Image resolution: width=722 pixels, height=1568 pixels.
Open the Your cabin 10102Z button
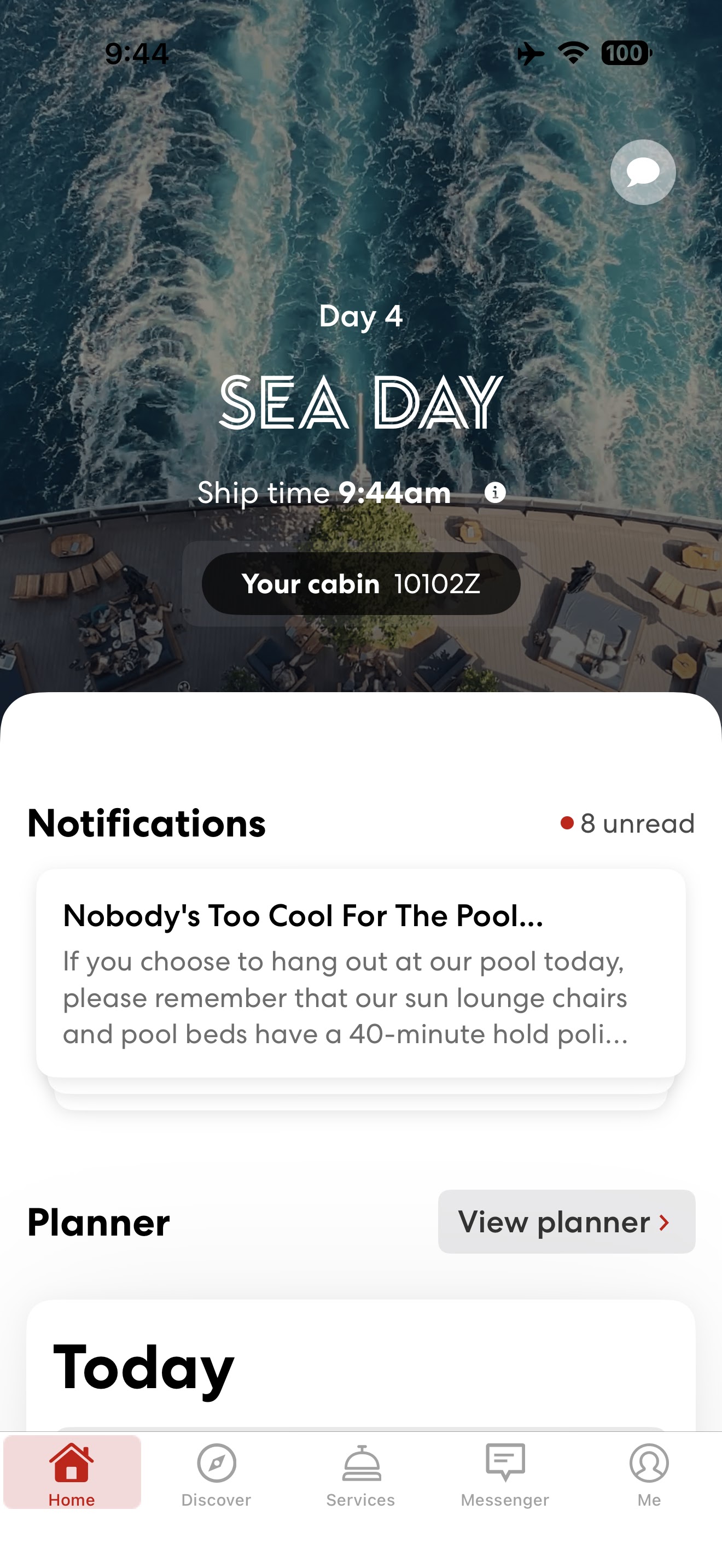361,584
